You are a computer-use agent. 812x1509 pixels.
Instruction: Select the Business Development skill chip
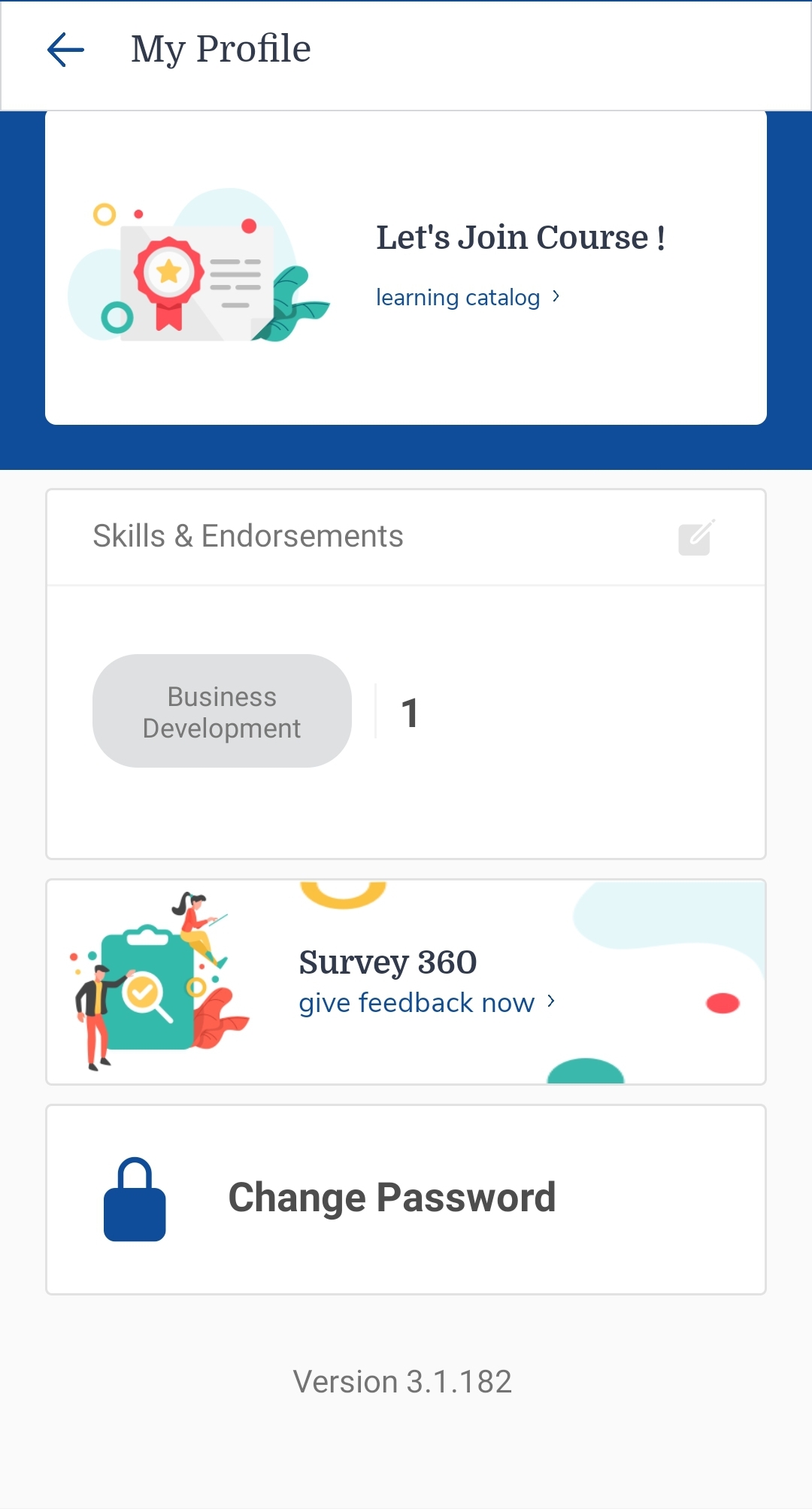click(222, 711)
